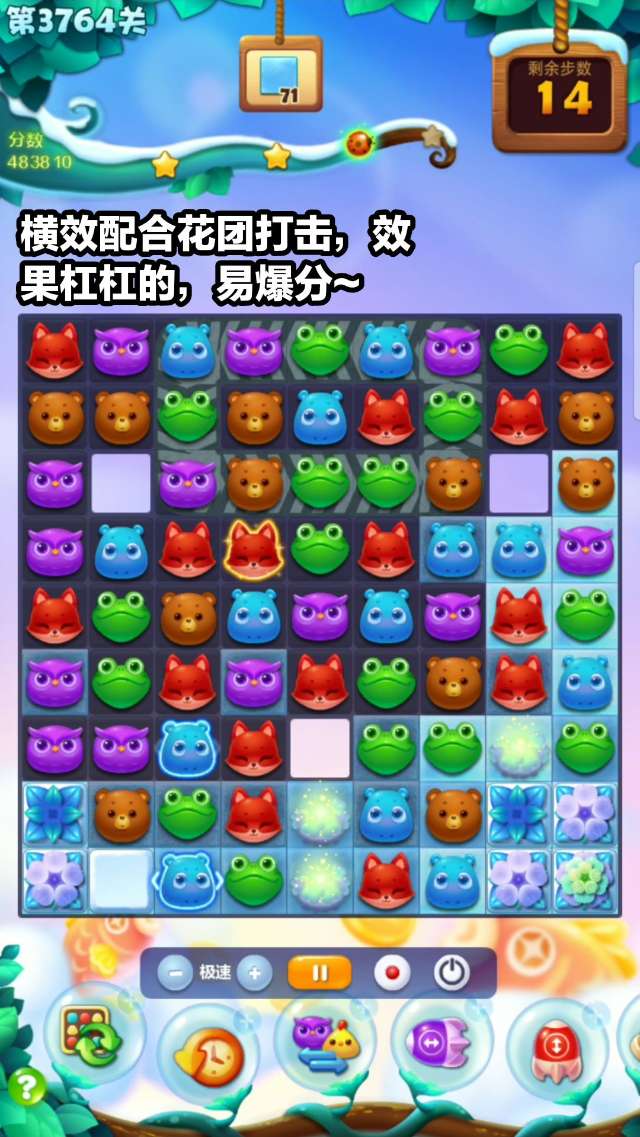Tap the red record button
Screen dimensions: 640x1137
390,973
